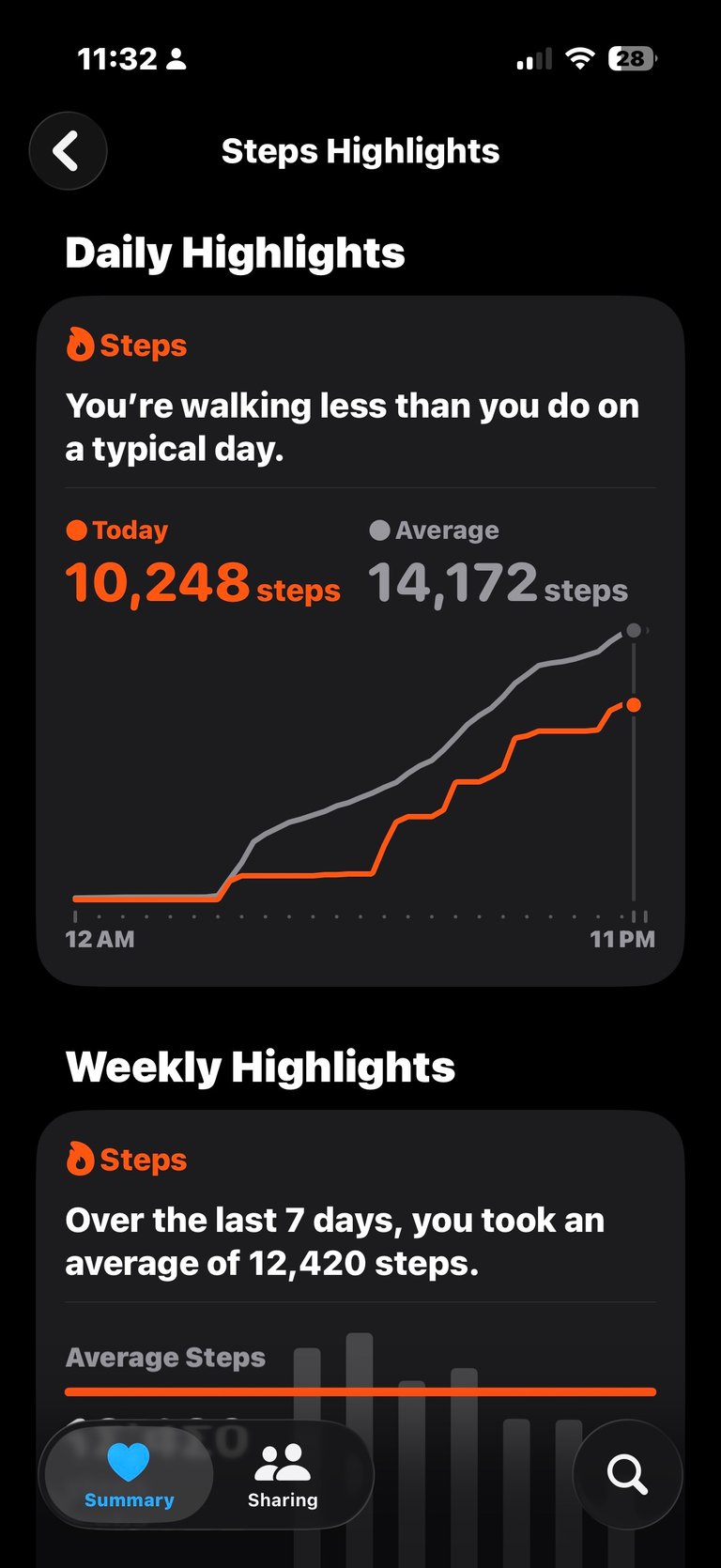The width and height of the screenshot is (721, 1568).
Task: Switch to the Sharing tab
Action: [x=283, y=1474]
